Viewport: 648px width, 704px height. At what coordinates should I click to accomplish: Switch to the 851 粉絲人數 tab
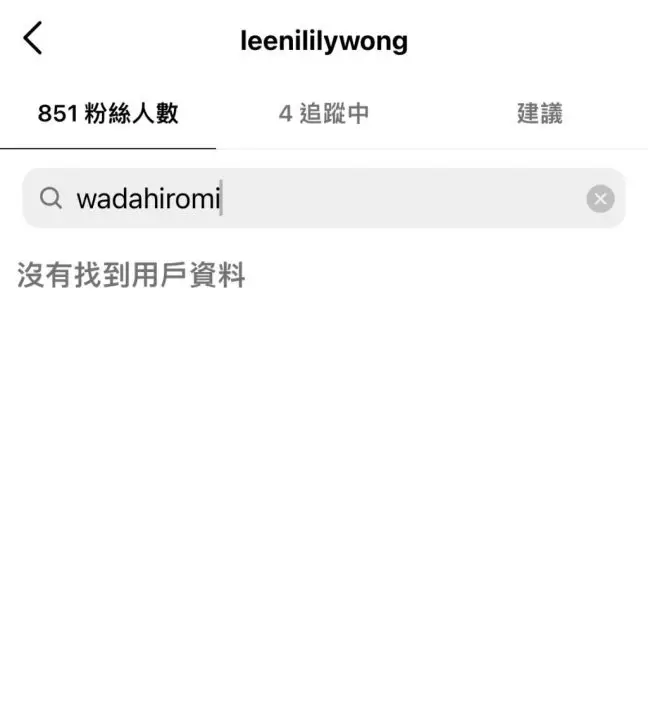(108, 114)
